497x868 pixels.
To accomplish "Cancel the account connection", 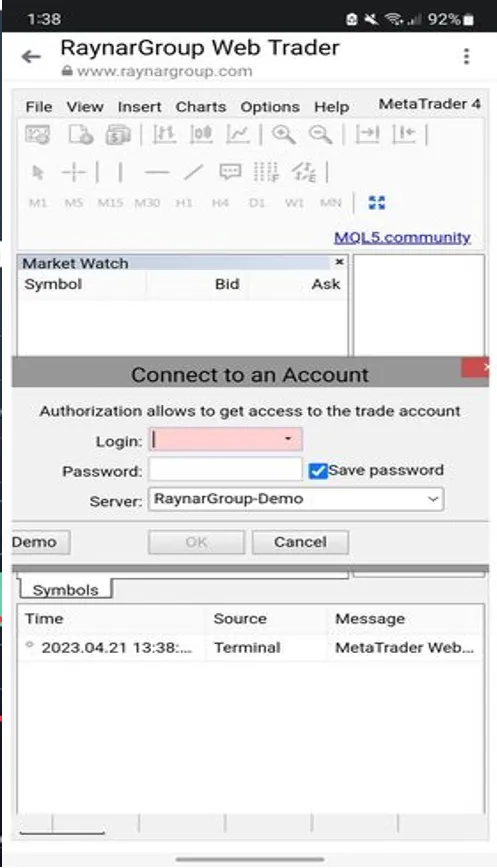I will point(301,542).
